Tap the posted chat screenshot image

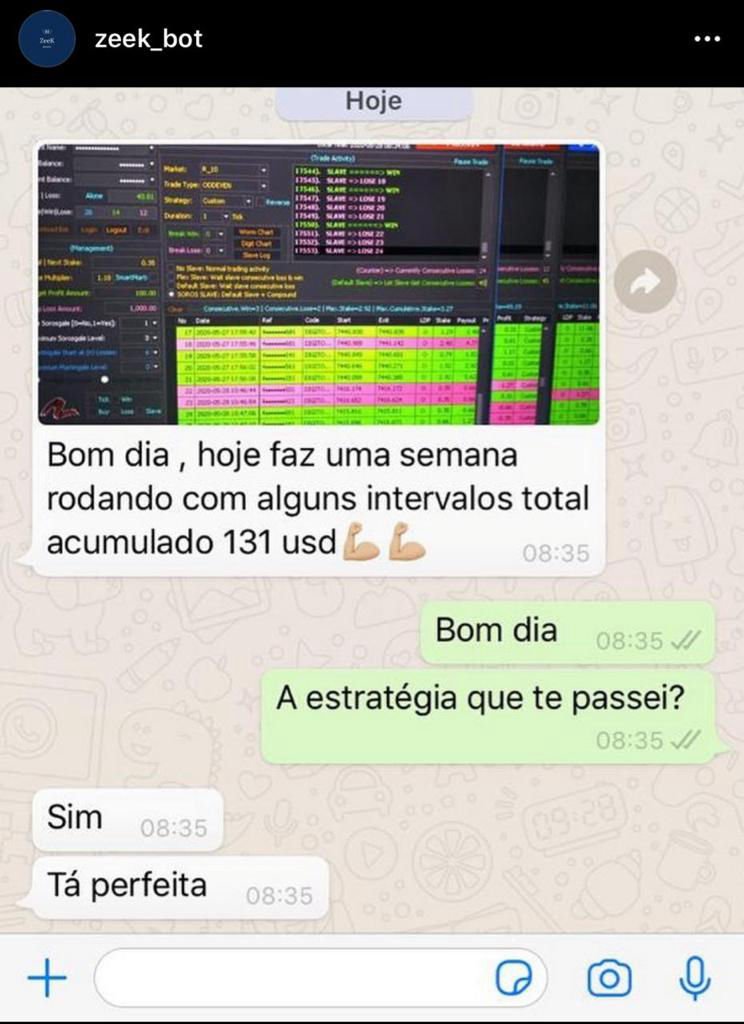point(372,510)
